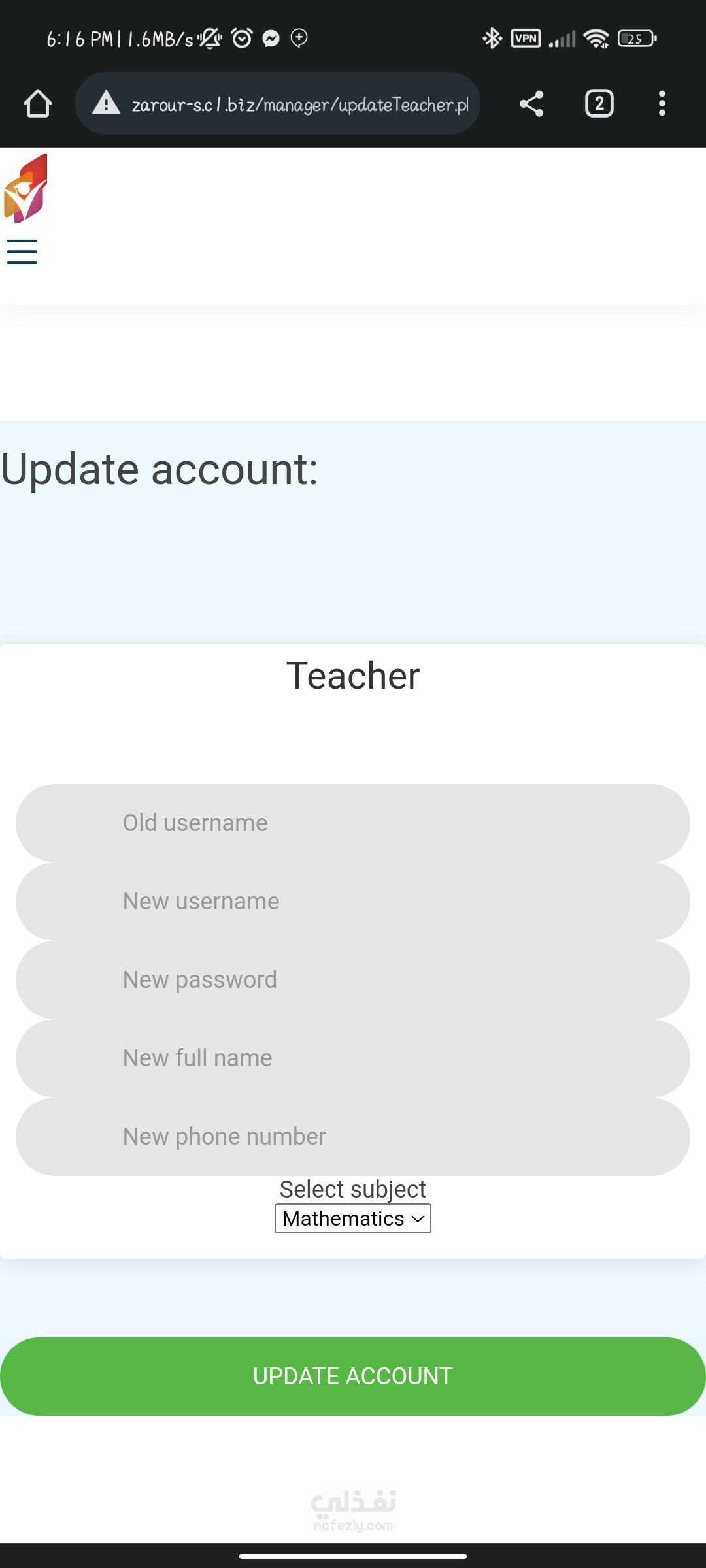This screenshot has height=1568, width=706.
Task: Open the browser overflow menu
Action: point(662,103)
